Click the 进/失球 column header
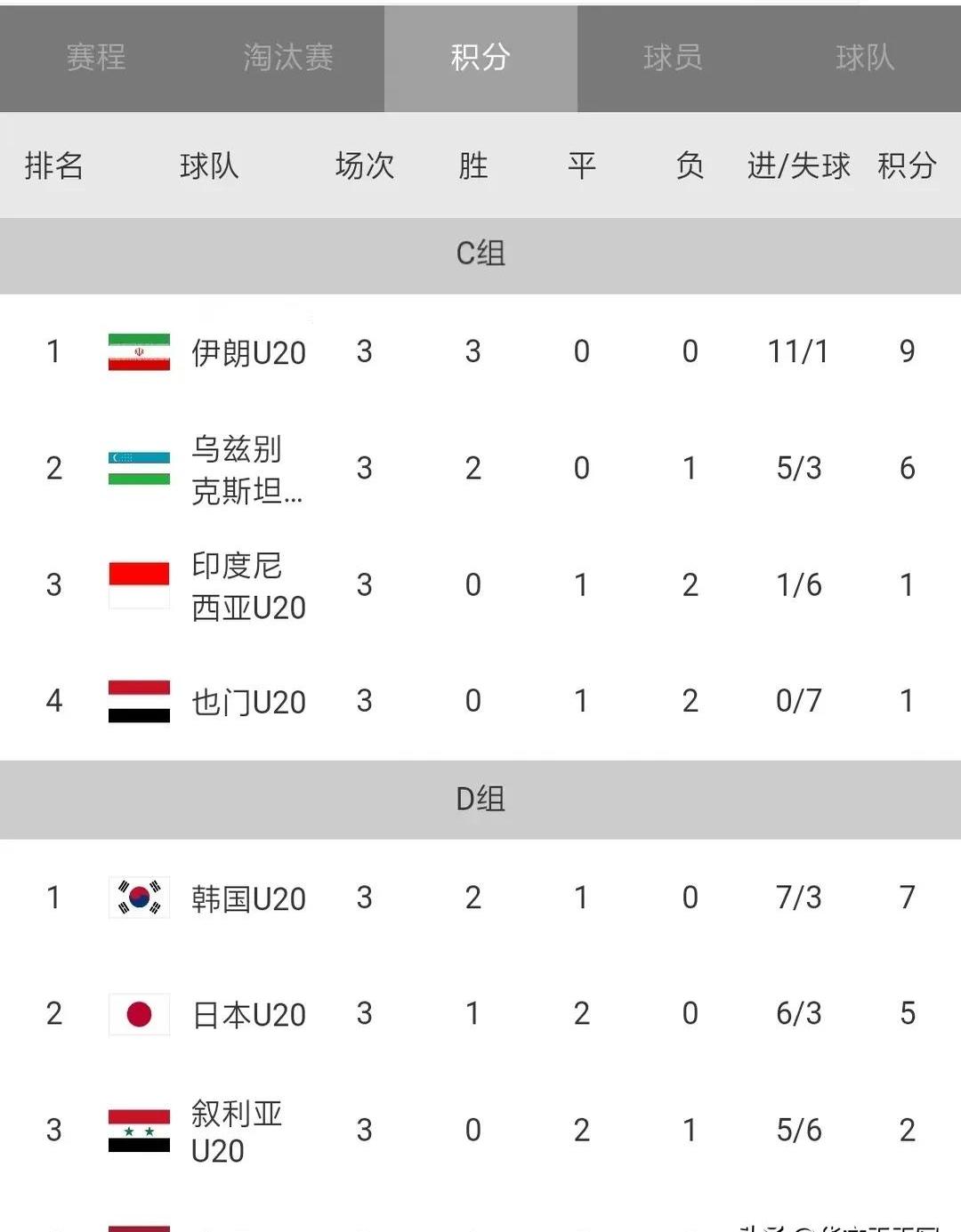The height and width of the screenshot is (1232, 961). tap(798, 165)
